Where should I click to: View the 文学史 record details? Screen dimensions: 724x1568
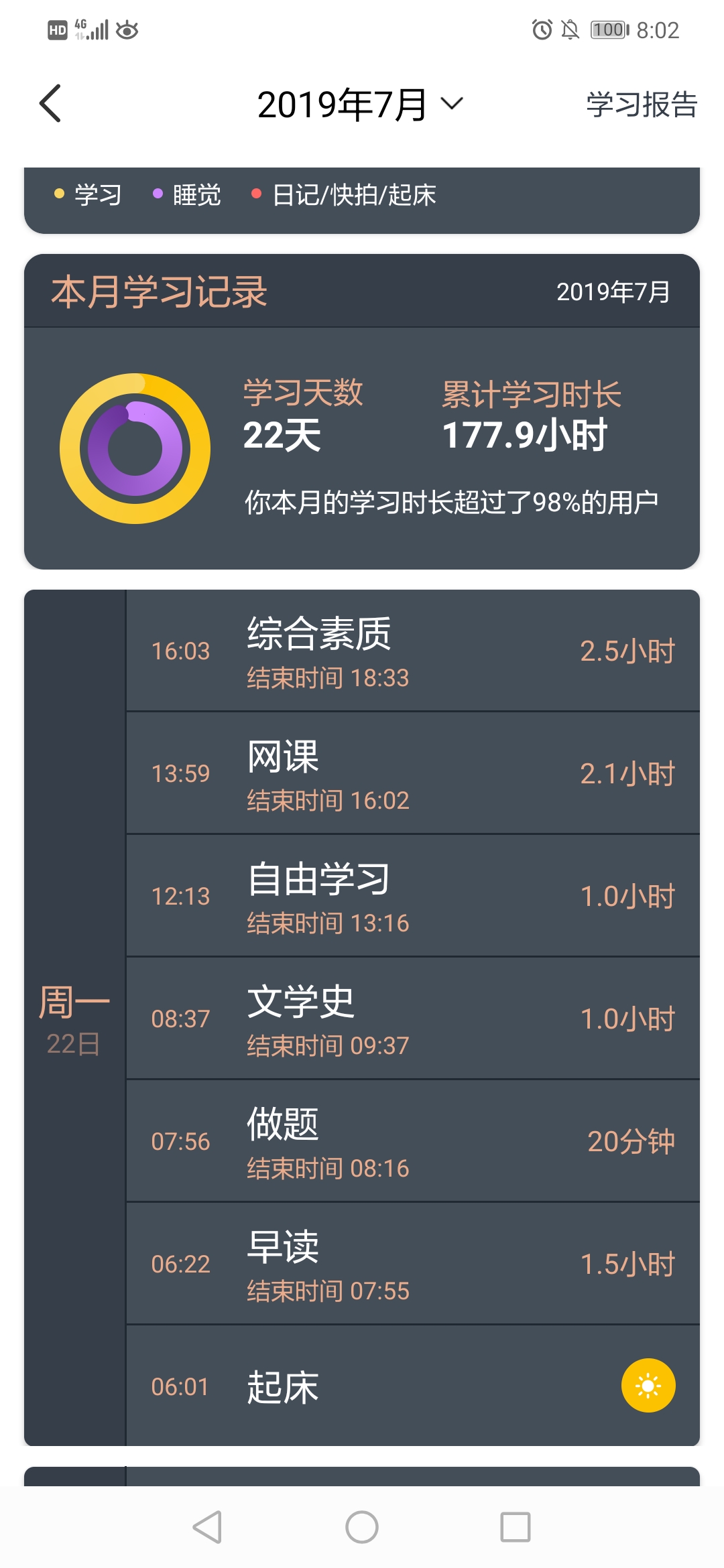(x=413, y=1019)
